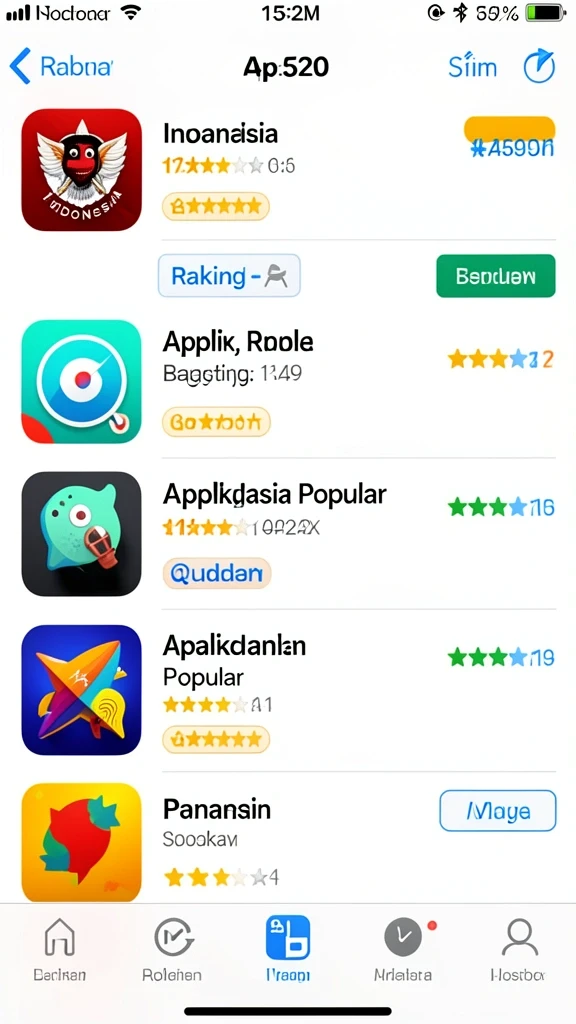
Task: Open the Mrlalara tab with red dot
Action: 403,950
